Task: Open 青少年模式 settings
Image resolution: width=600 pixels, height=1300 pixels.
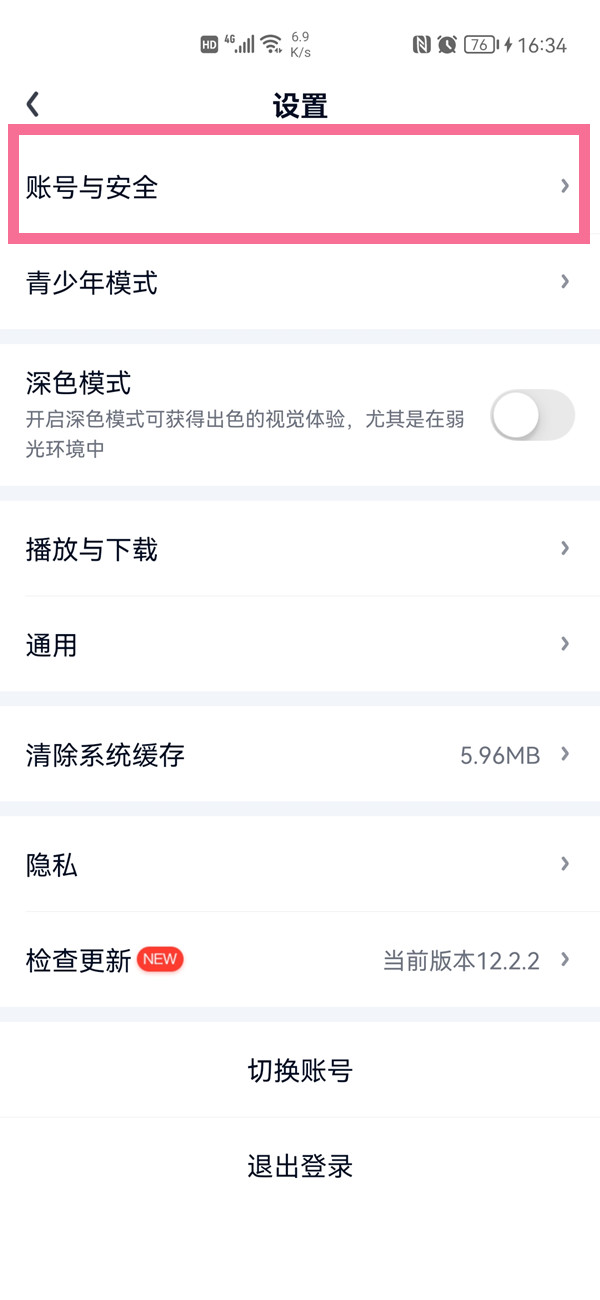Action: (298, 283)
